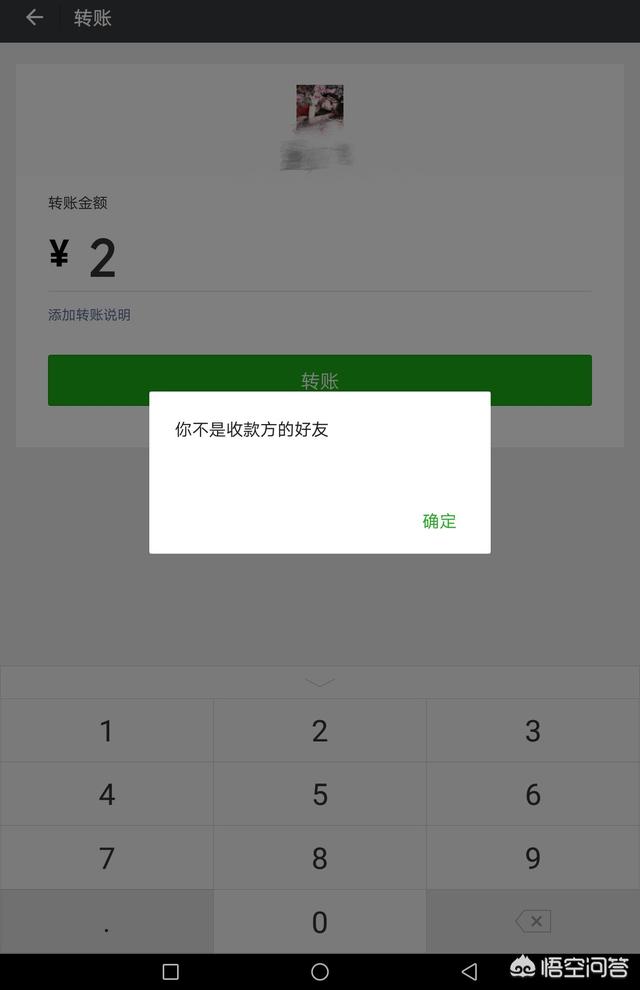This screenshot has height=990, width=640.
Task: Open 添加转账说明 to add a note
Action: point(90,315)
